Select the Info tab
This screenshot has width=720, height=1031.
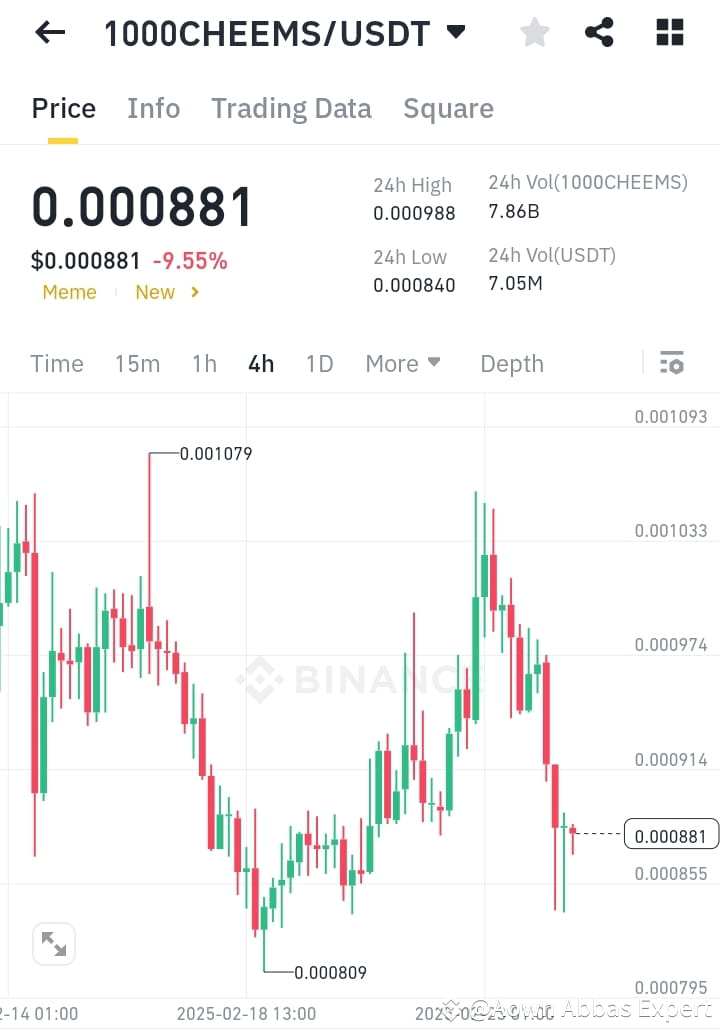pyautogui.click(x=153, y=108)
